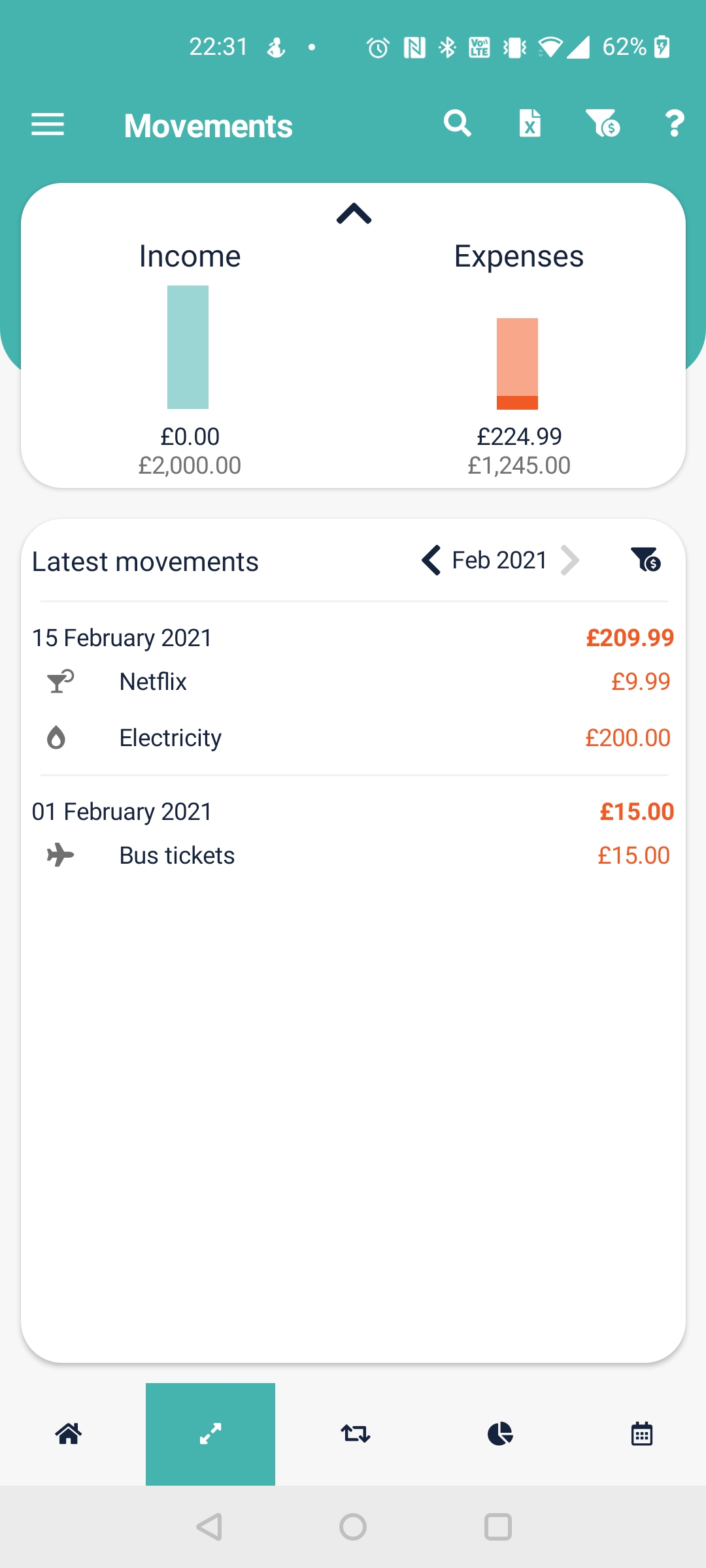Open the calendar tab
The width and height of the screenshot is (706, 1568).
(642, 1434)
